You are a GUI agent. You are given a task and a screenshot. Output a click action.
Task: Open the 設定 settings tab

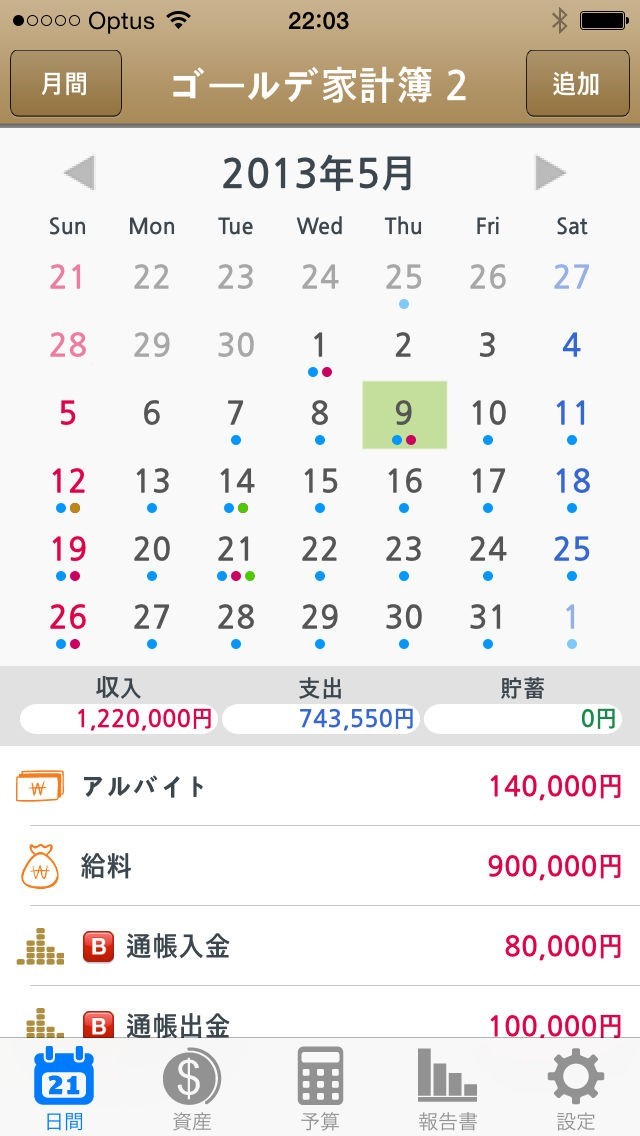coord(575,1087)
